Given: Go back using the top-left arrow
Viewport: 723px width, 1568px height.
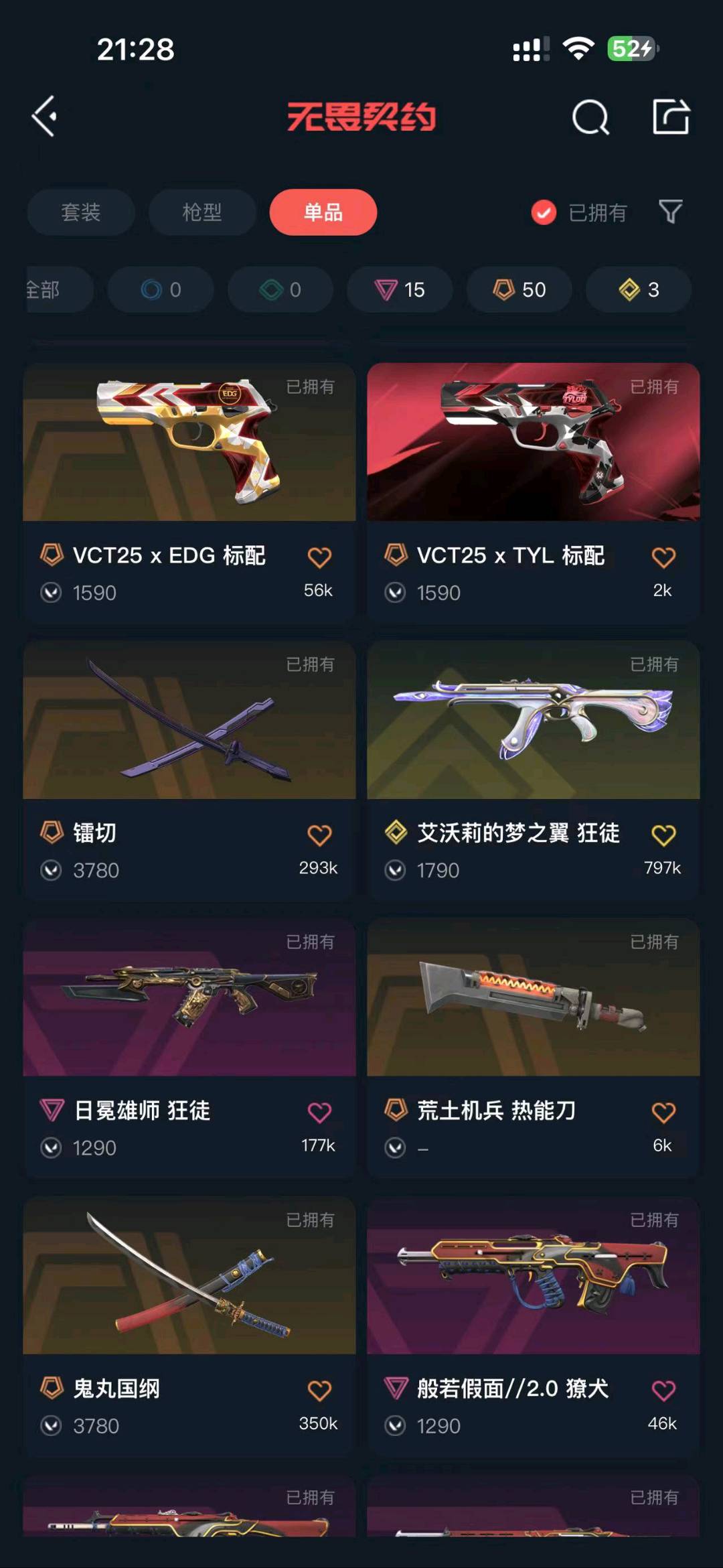Looking at the screenshot, I should tap(44, 117).
